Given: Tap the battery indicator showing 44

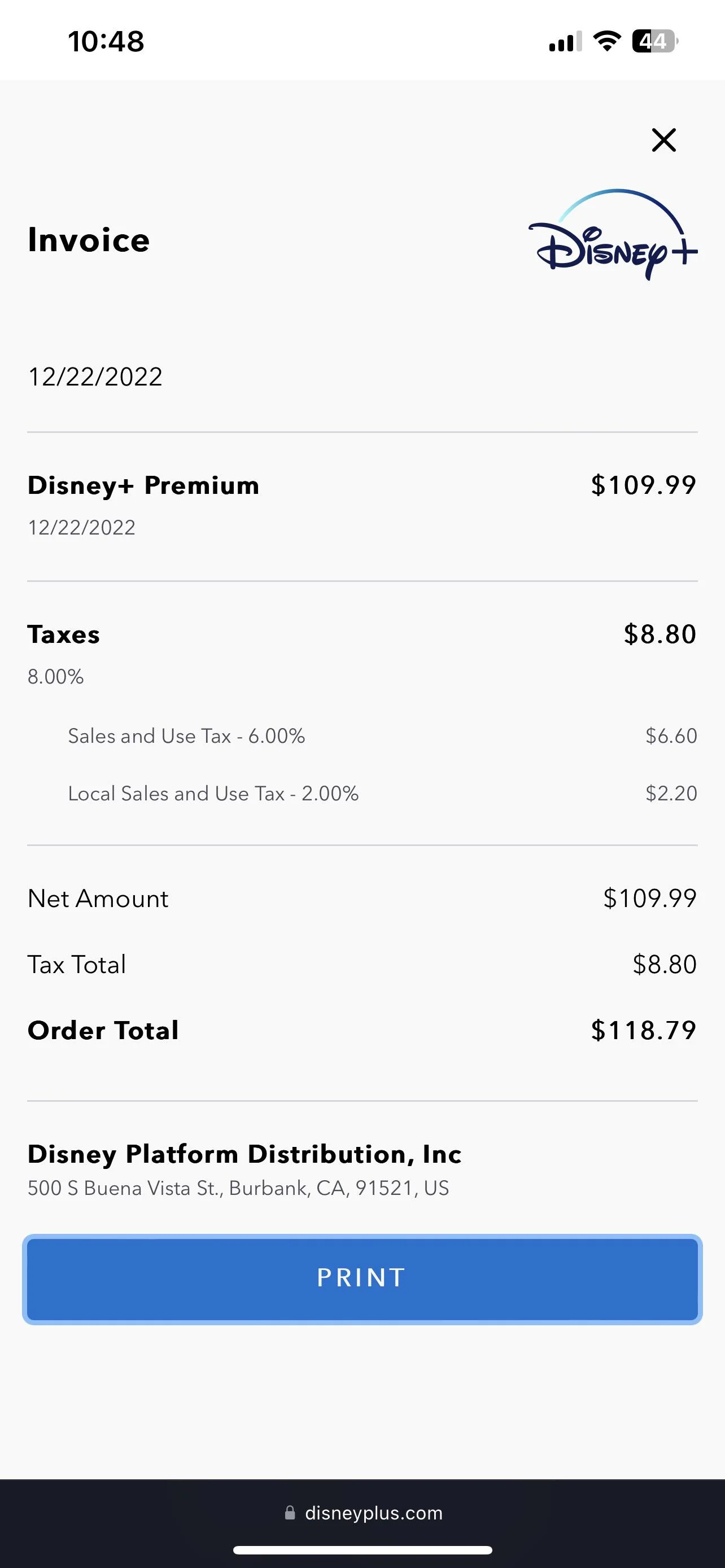Looking at the screenshot, I should point(655,41).
